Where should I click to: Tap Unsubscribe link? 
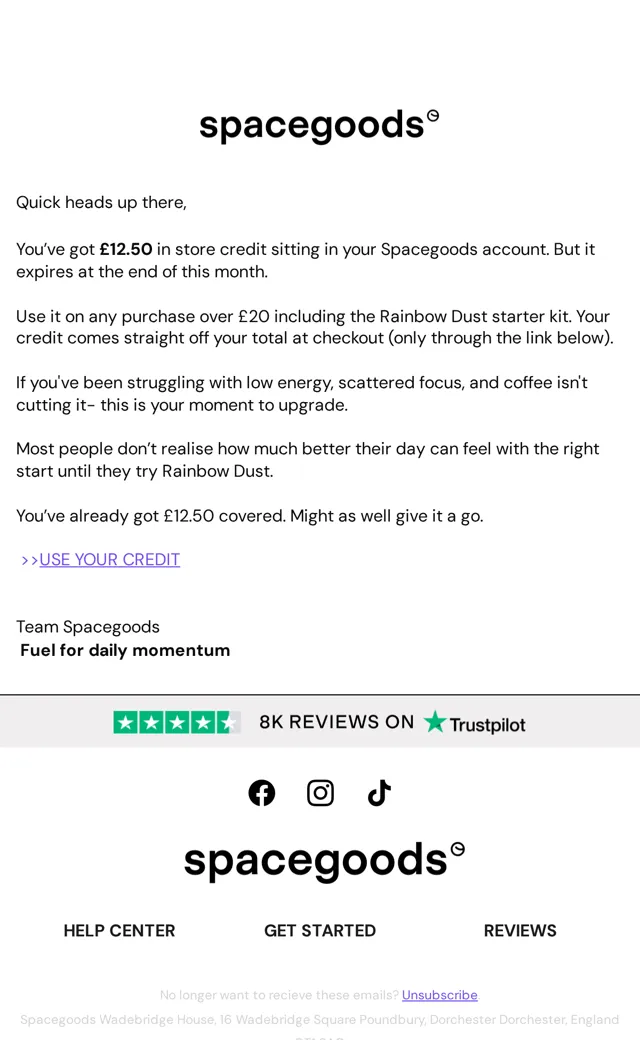coord(440,995)
